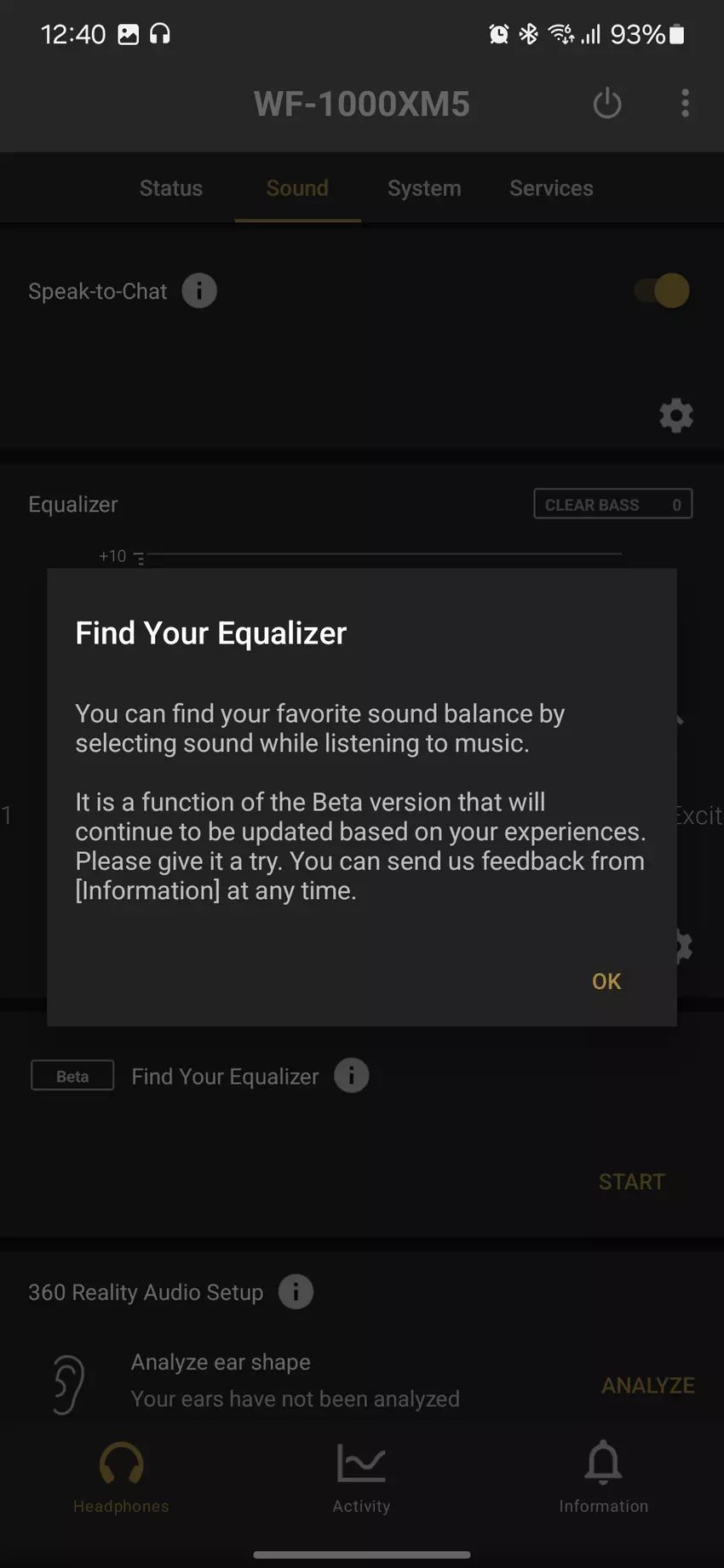
Task: Show info about 360 Reality Audio Setup
Action: 296,1292
